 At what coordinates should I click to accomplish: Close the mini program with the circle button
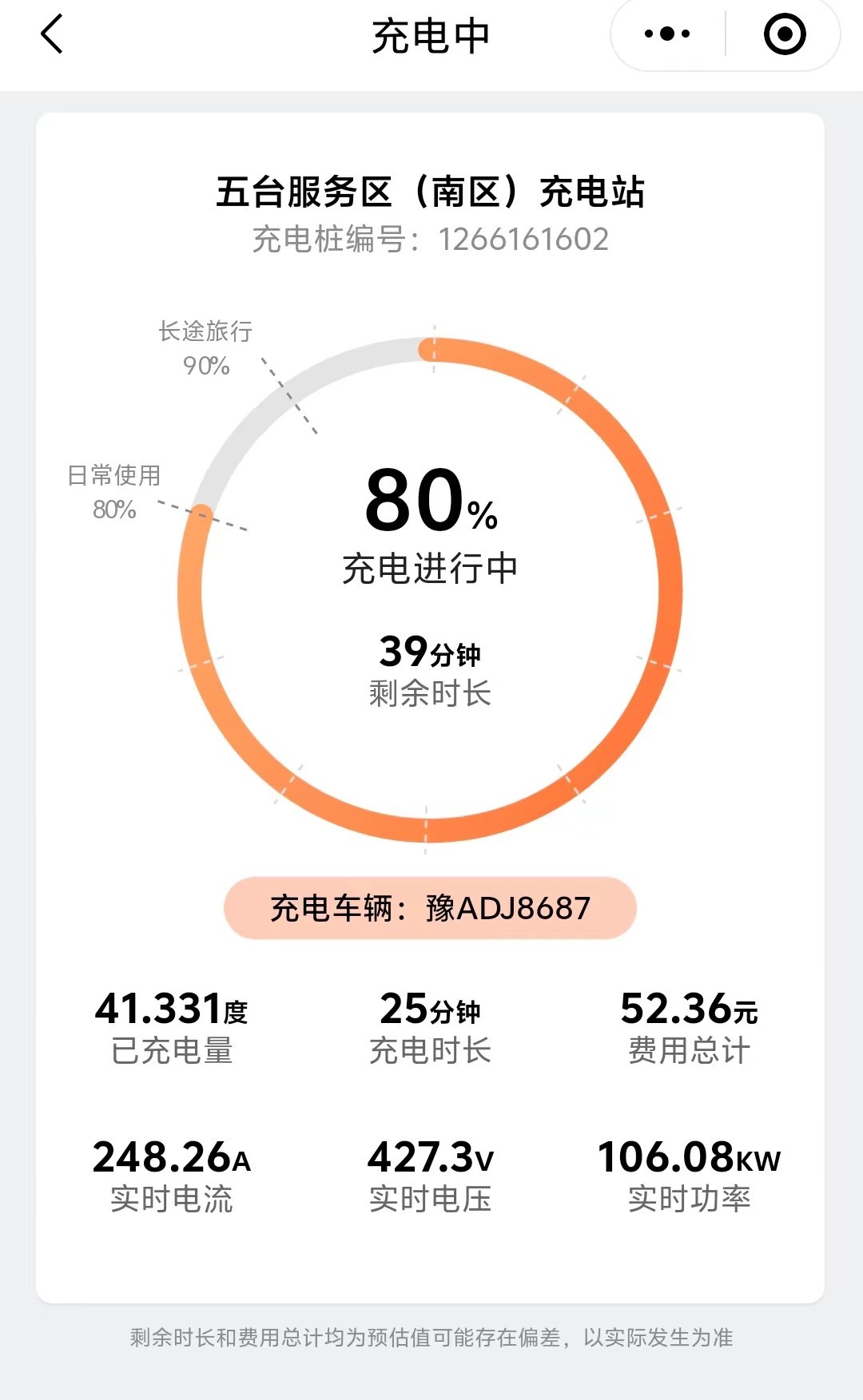pos(785,34)
